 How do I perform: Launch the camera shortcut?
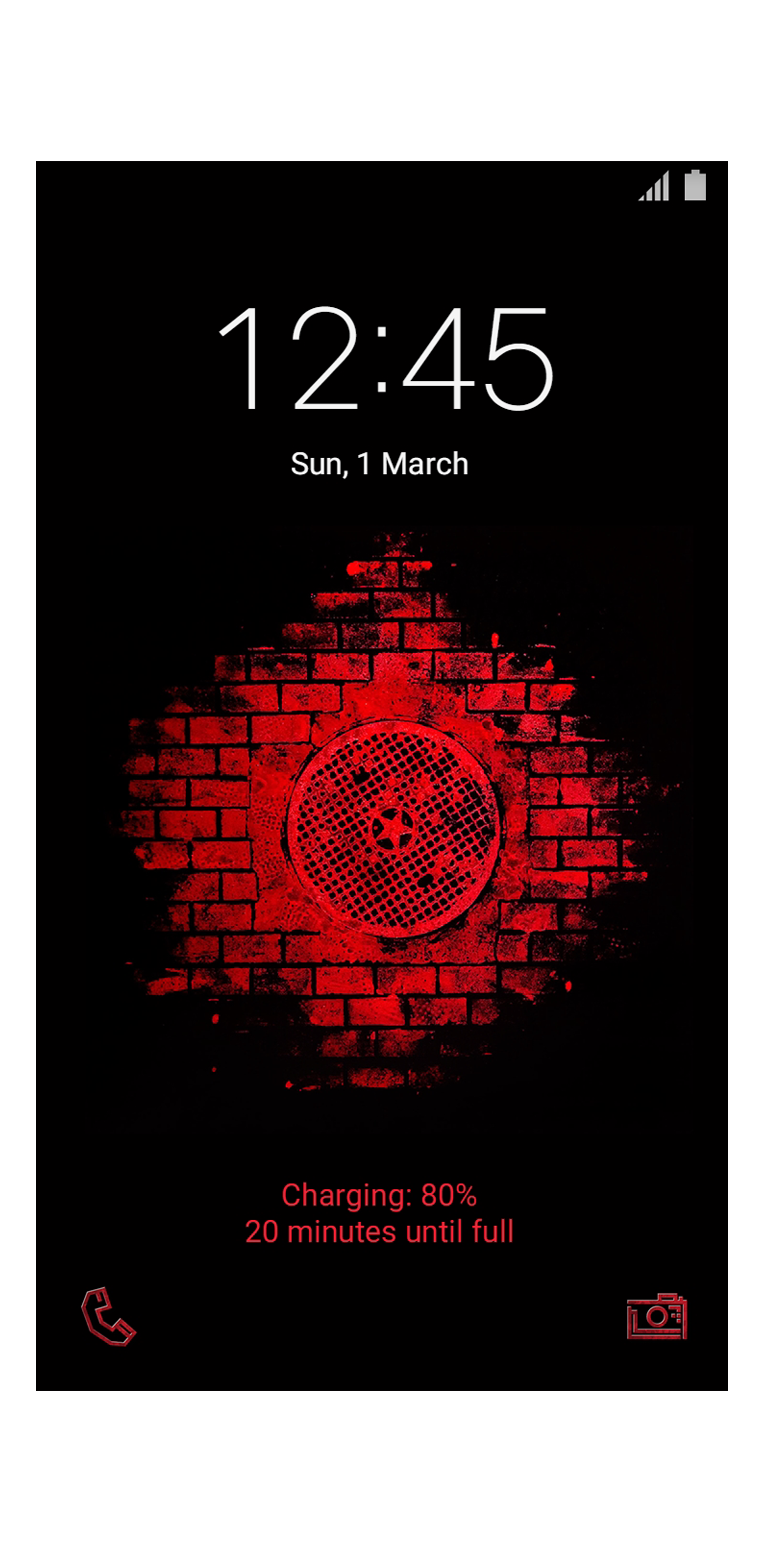coord(656,1316)
